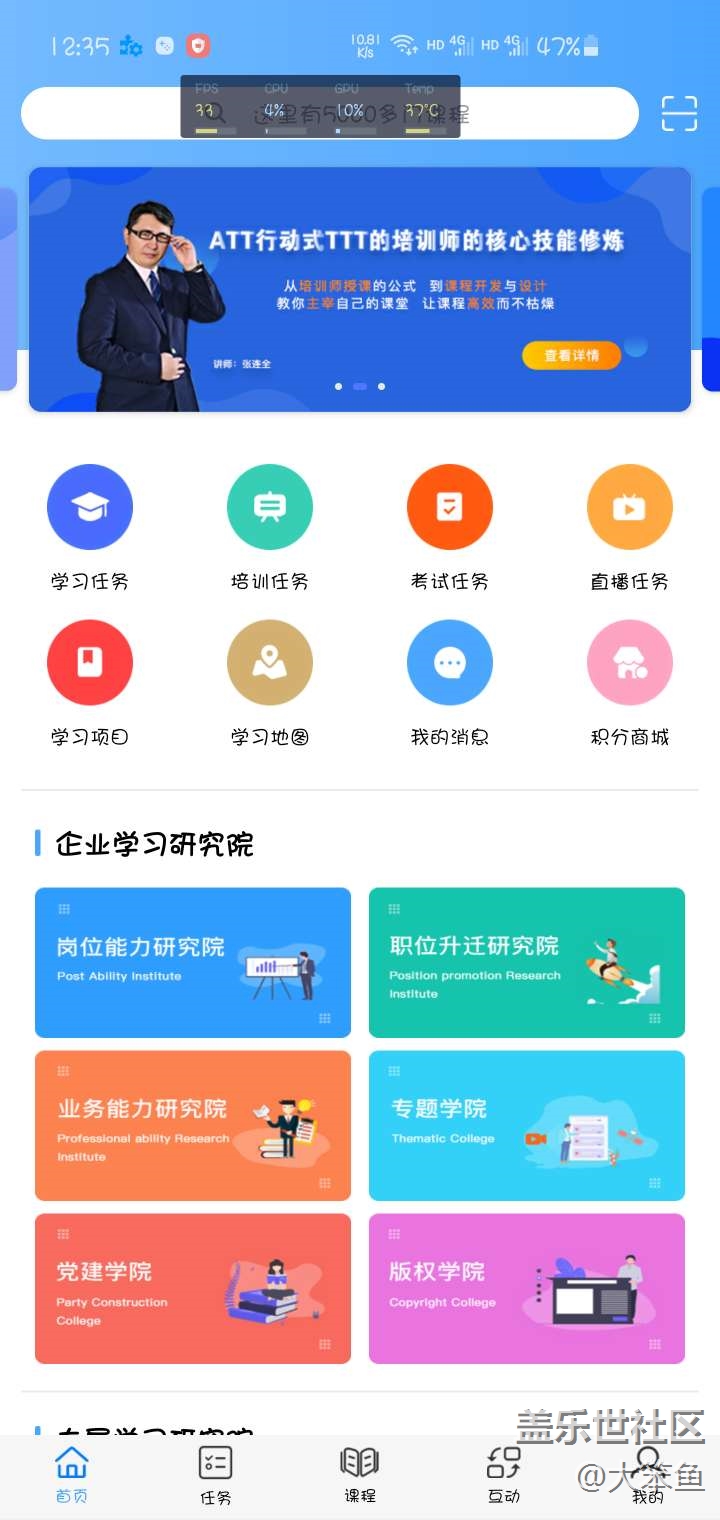Screen dimensions: 720x1520
Task: Check 我的消息
Action: [x=450, y=663]
